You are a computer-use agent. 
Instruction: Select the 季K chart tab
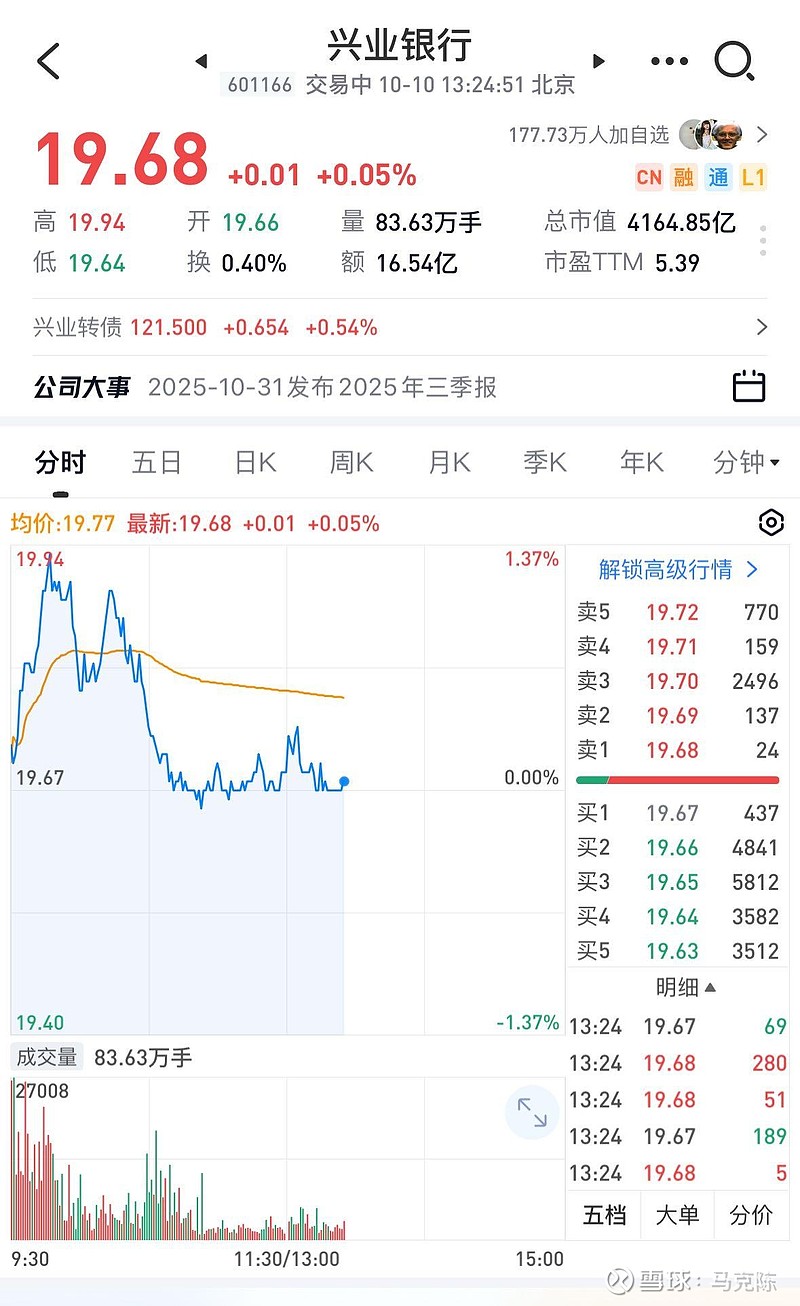545,463
